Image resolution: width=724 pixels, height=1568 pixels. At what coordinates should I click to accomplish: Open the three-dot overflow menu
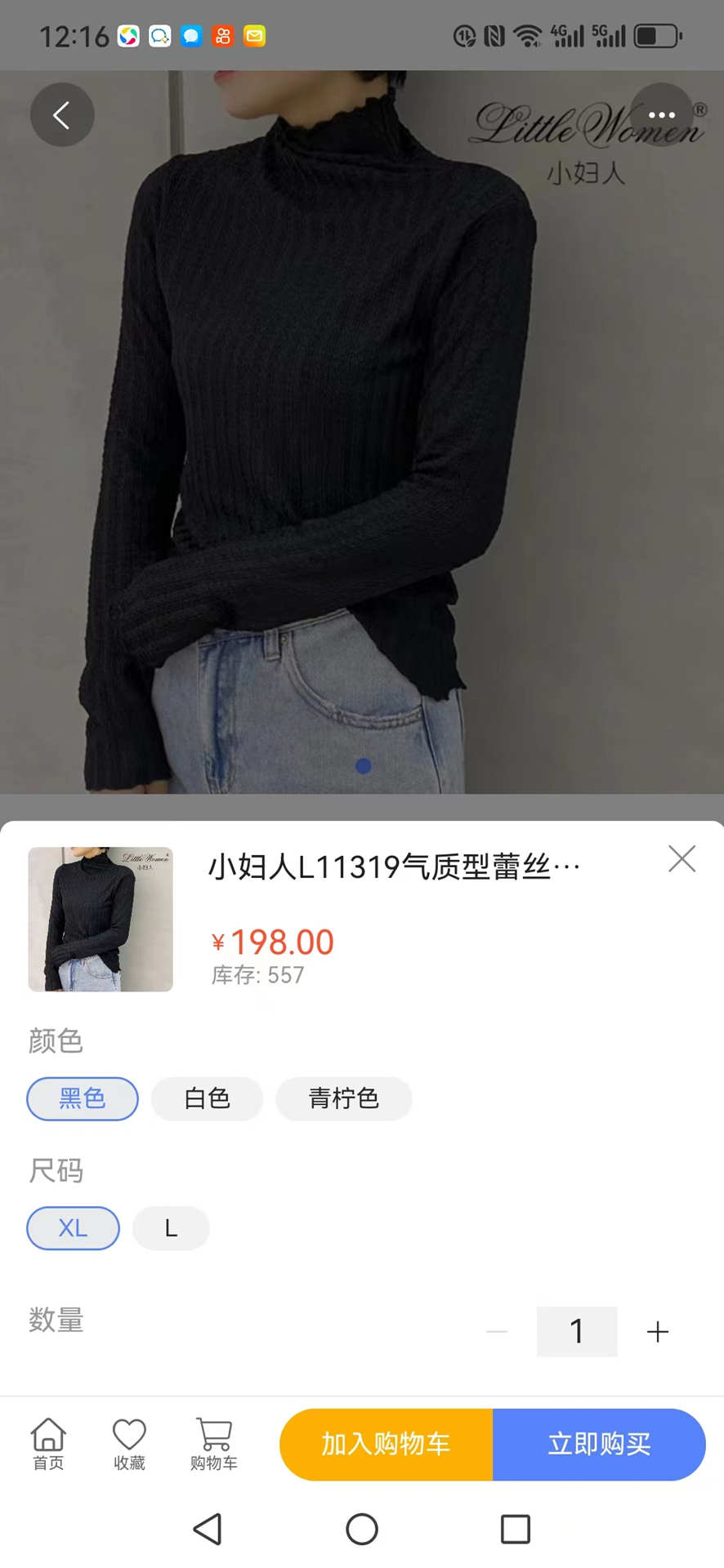click(x=661, y=115)
